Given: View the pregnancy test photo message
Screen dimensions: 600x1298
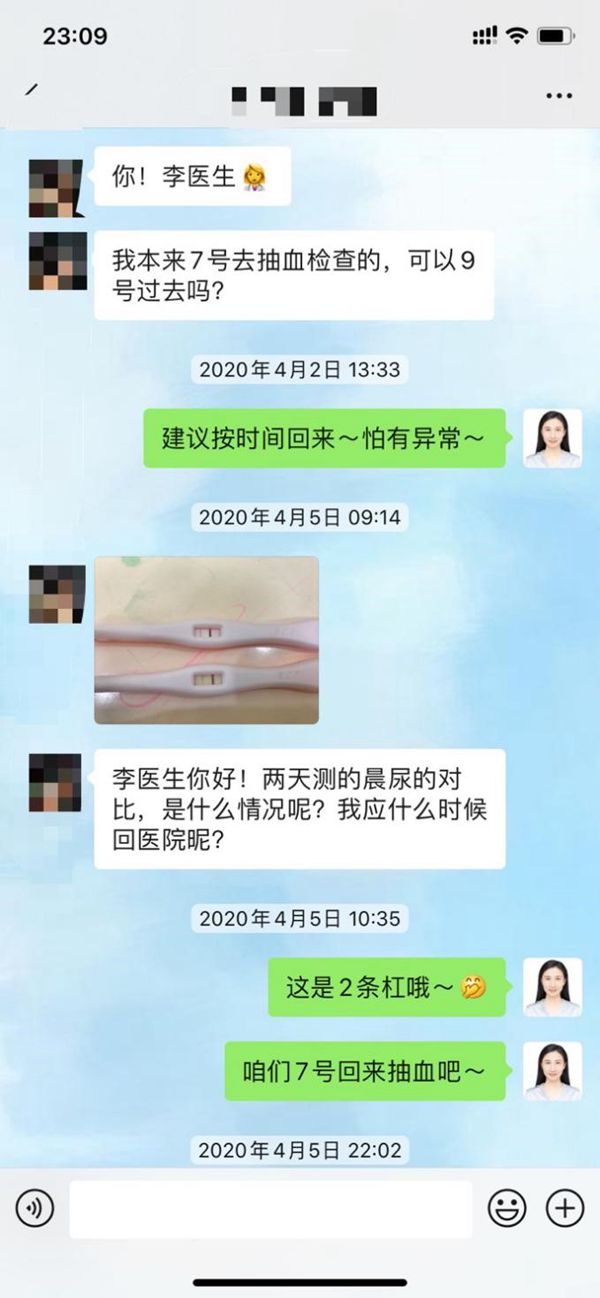Looking at the screenshot, I should point(207,640).
